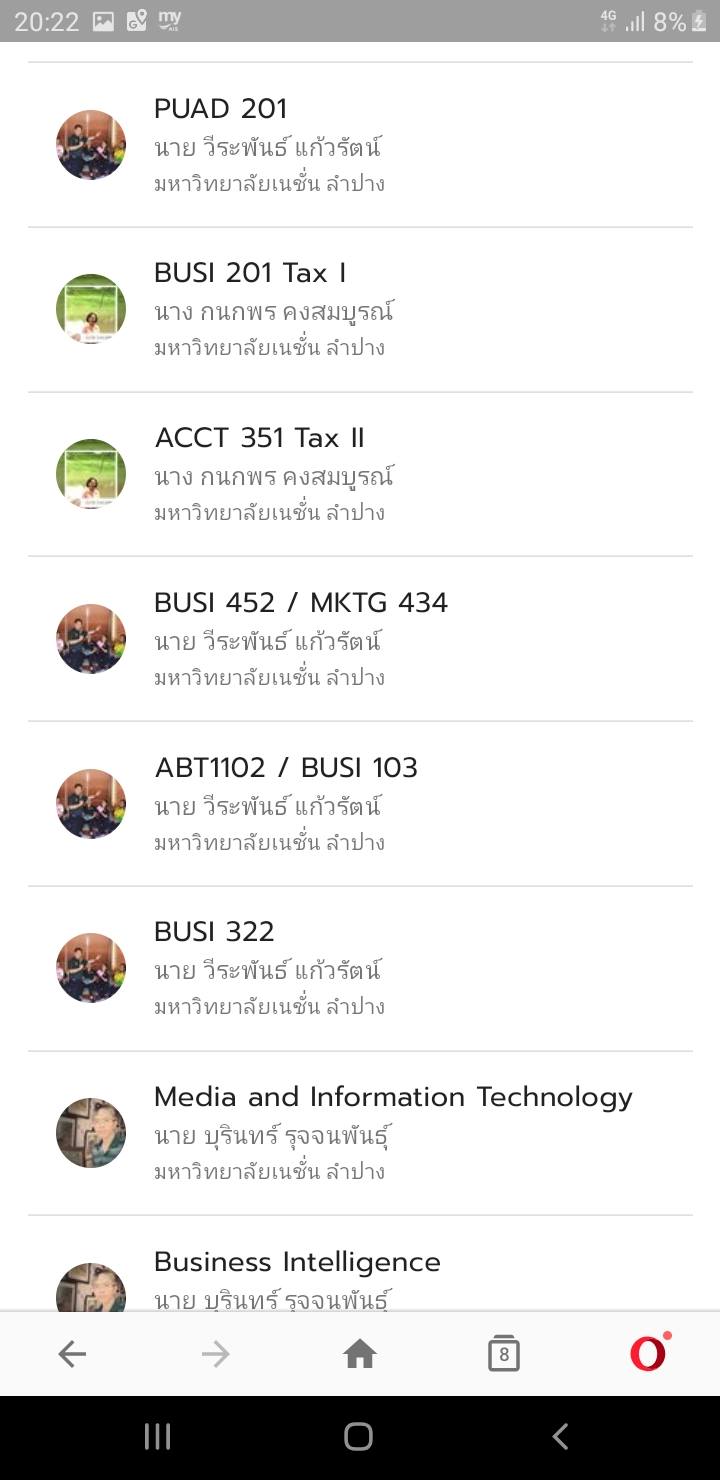
Task: Tap the system home button
Action: pos(359,1437)
